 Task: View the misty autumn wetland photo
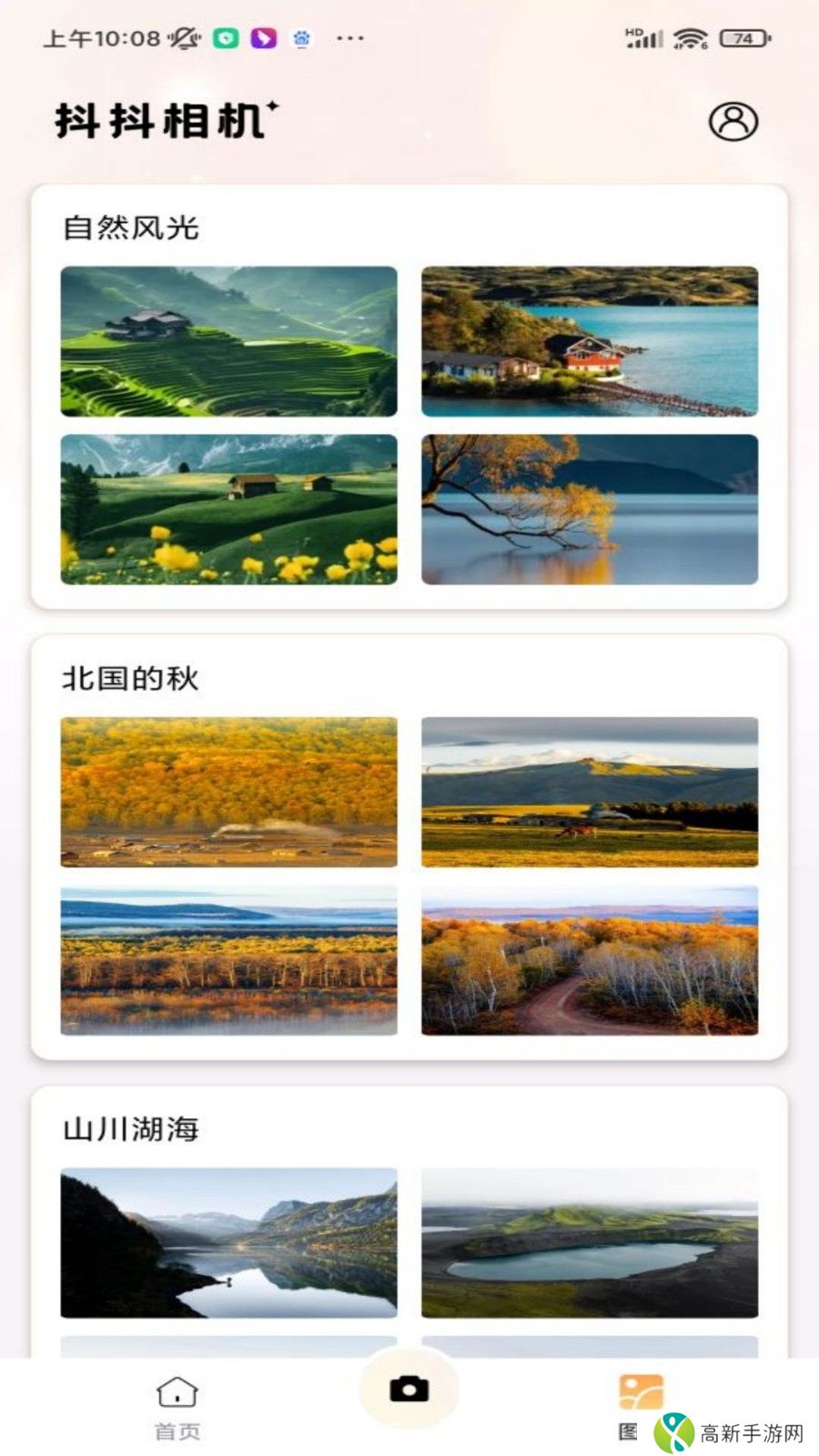coord(228,960)
